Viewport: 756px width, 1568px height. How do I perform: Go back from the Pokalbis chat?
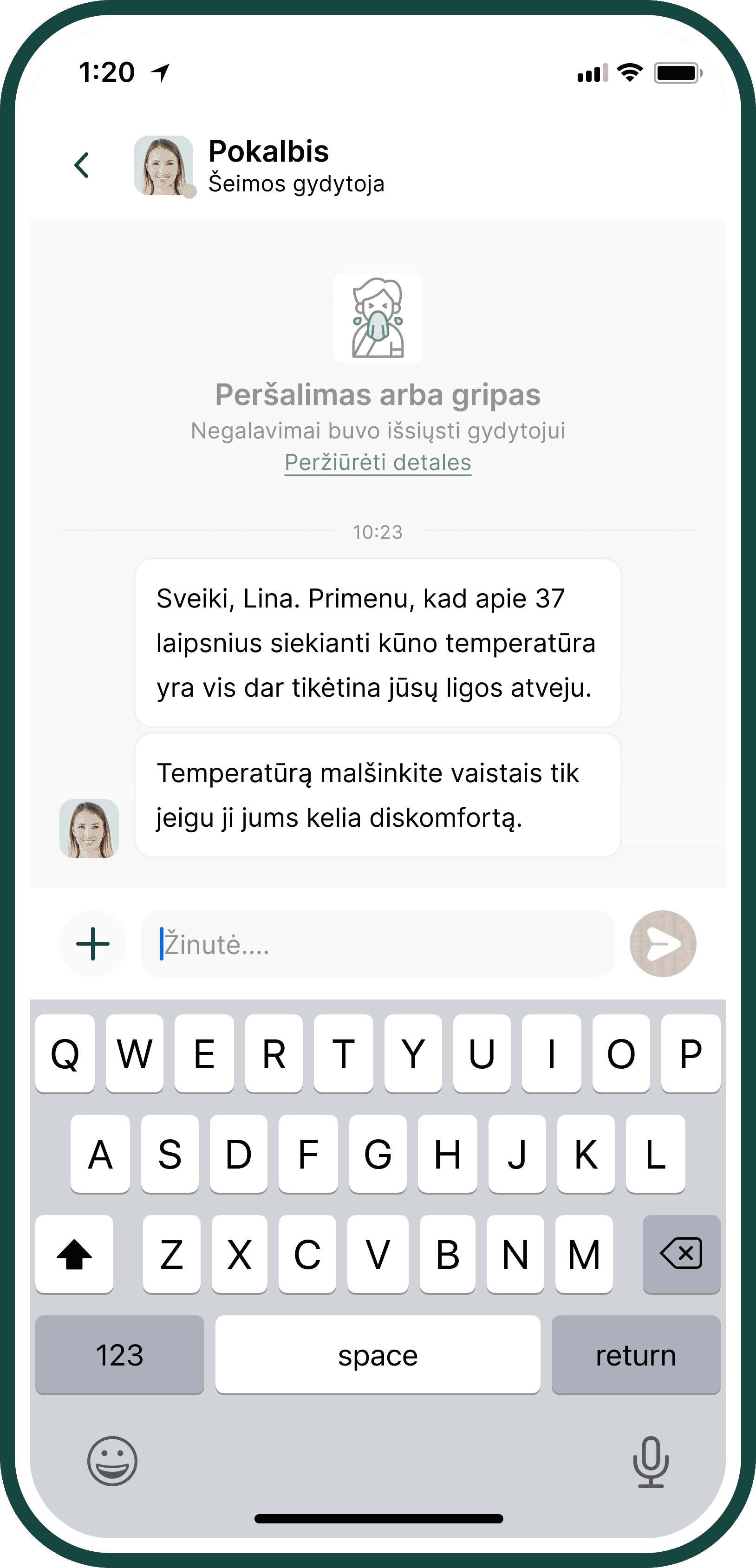[82, 165]
